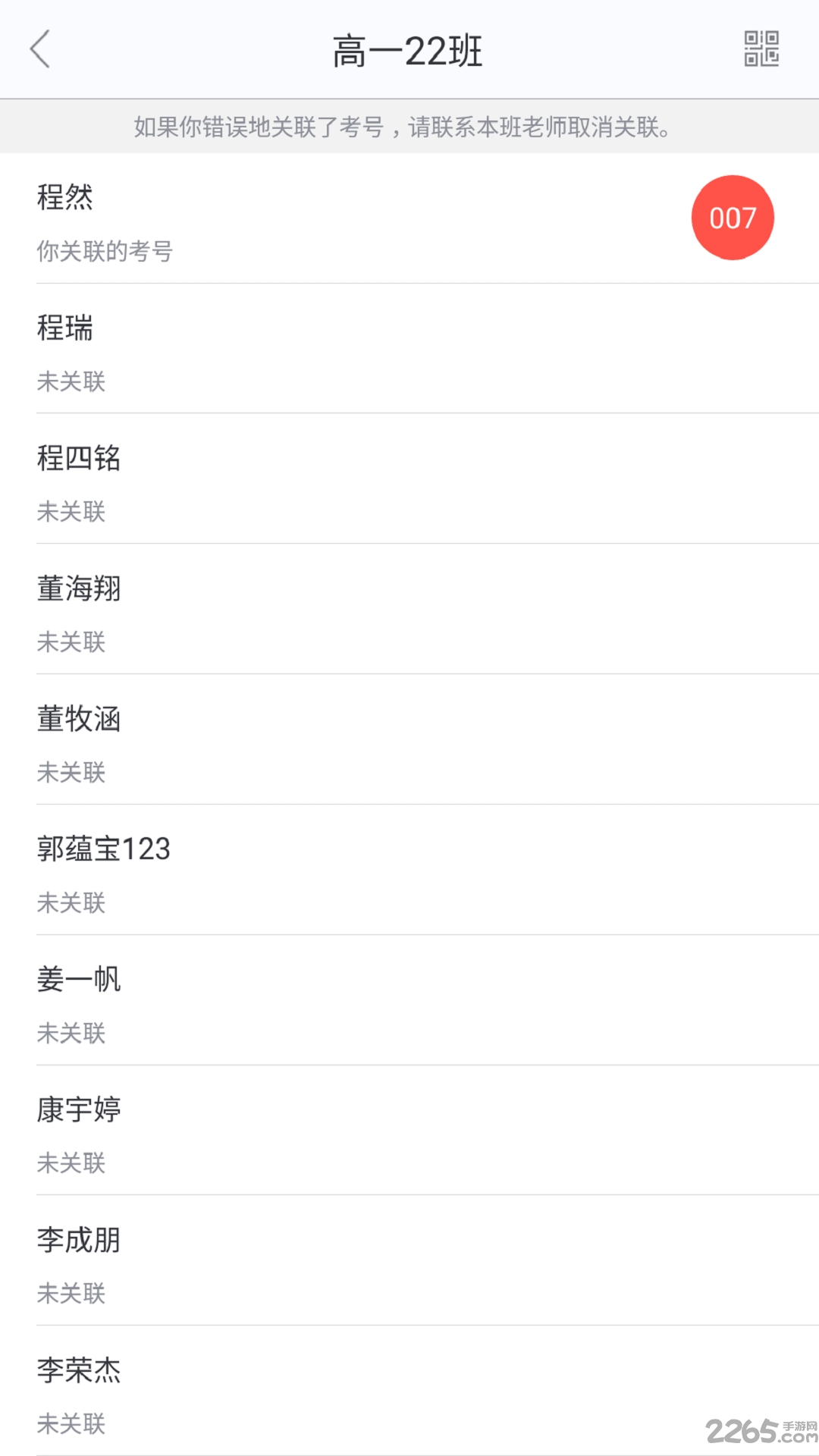This screenshot has height=1456, width=819.
Task: Select student 程四铭
Action: pyautogui.click(x=409, y=479)
